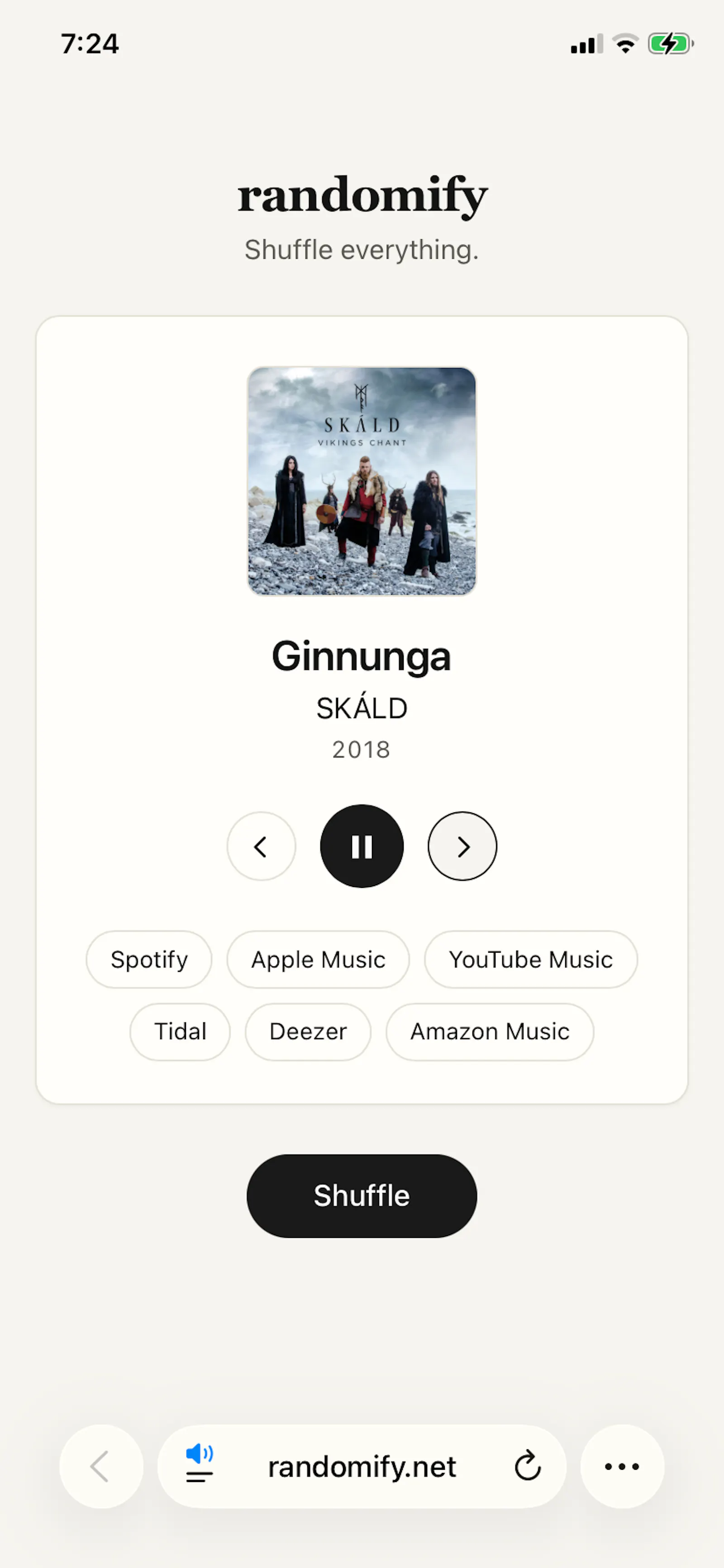Reload the randomify.net page
The width and height of the screenshot is (724, 1568).
(528, 1466)
